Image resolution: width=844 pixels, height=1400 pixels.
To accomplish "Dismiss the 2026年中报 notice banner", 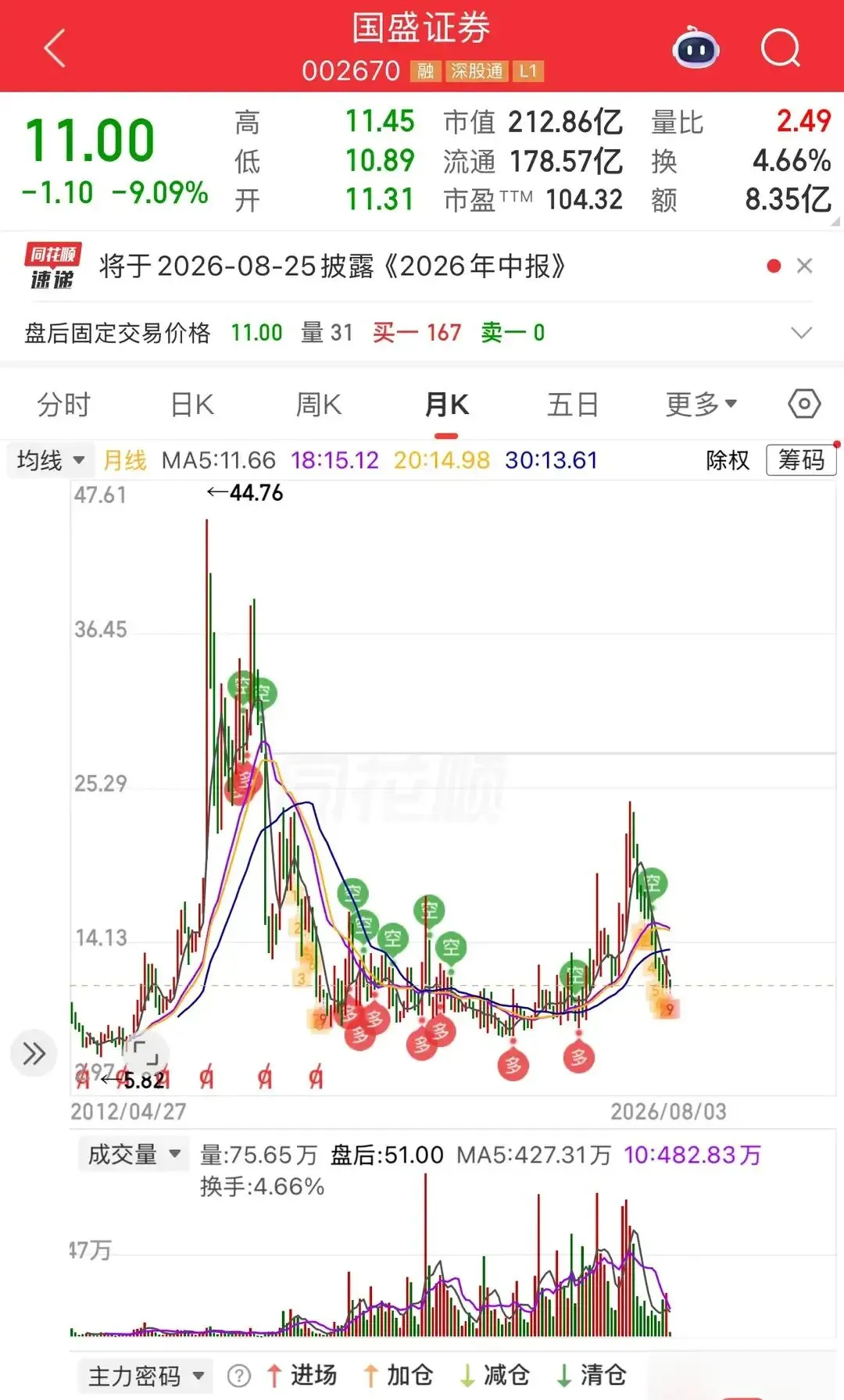I will [804, 266].
